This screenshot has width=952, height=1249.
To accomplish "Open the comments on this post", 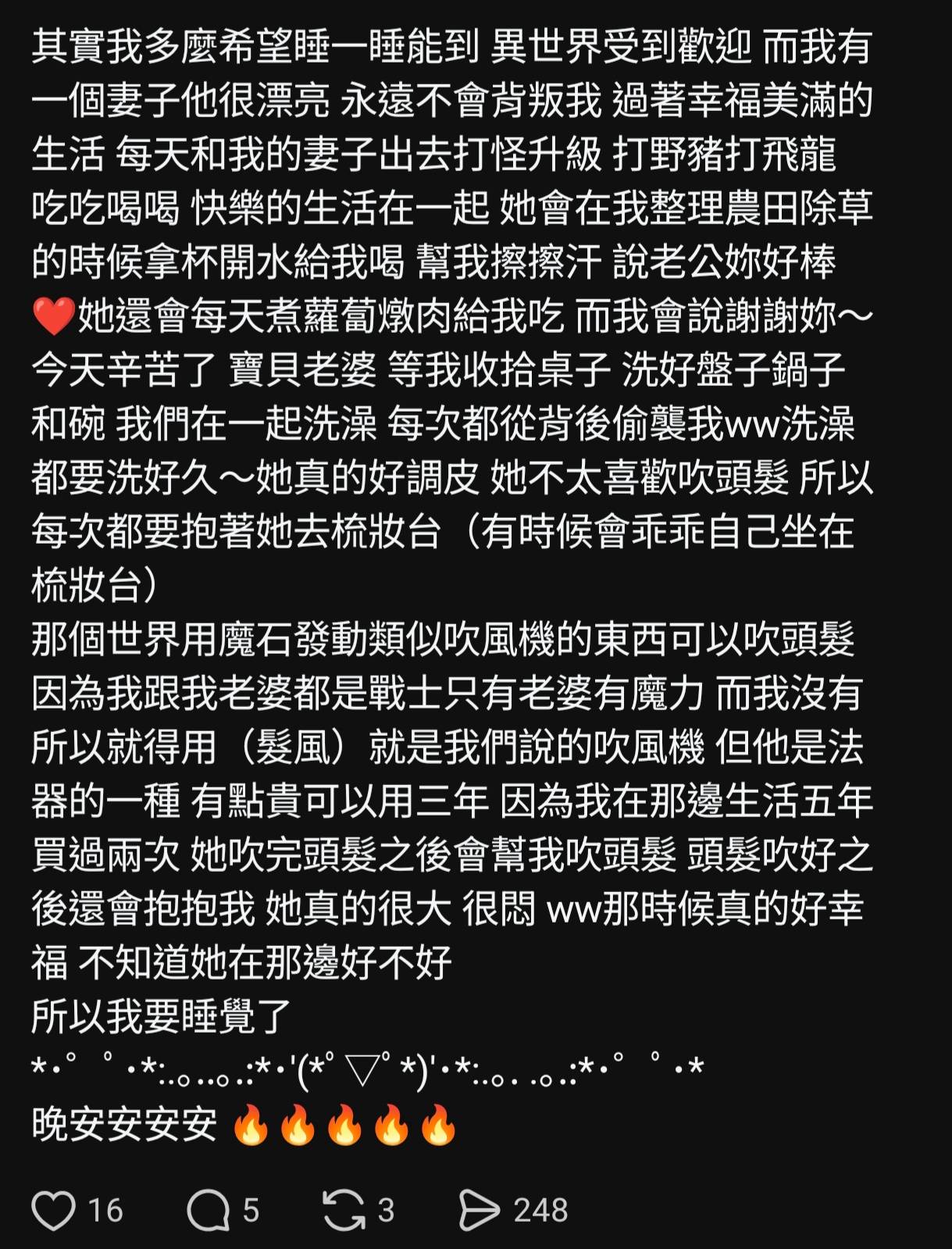I will 208,1210.
